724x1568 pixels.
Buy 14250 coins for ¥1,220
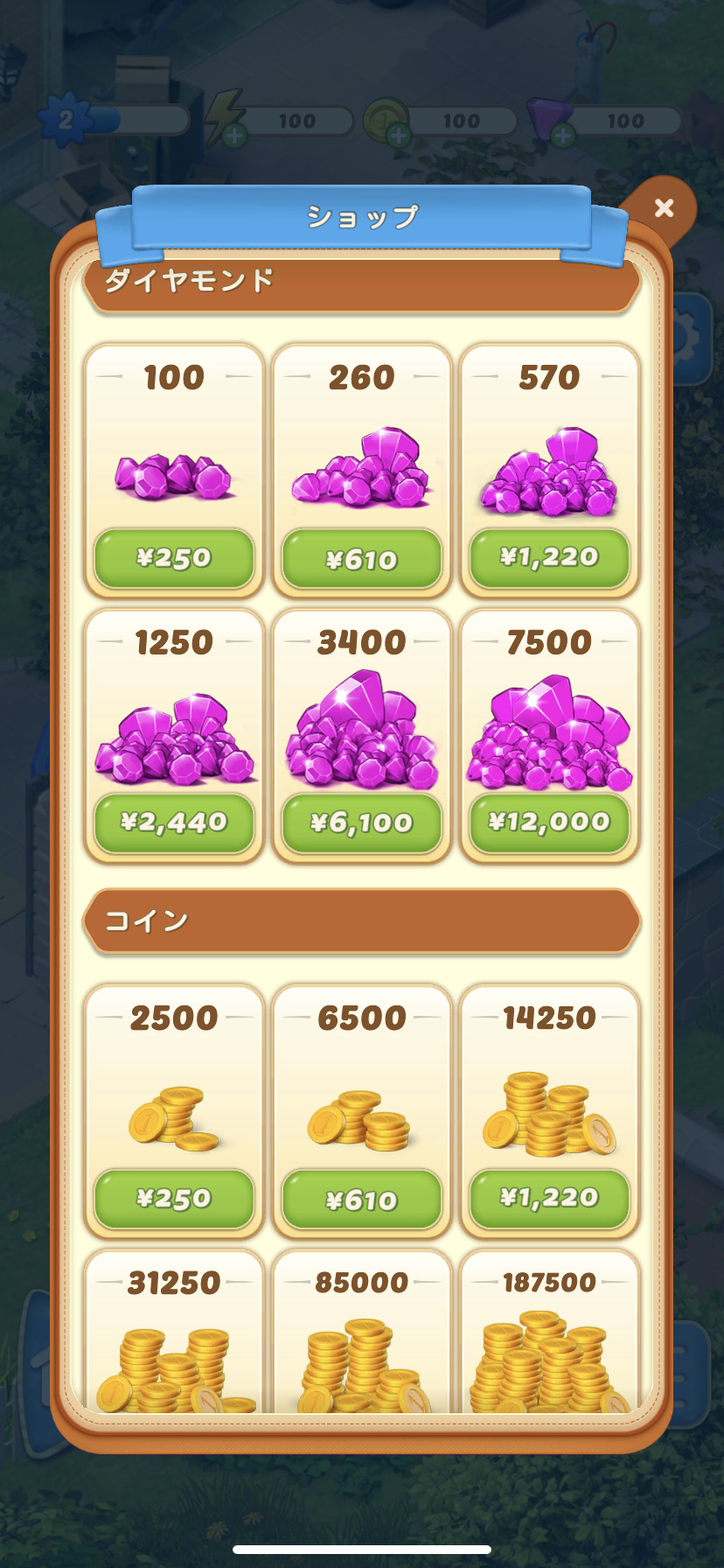[549, 1198]
